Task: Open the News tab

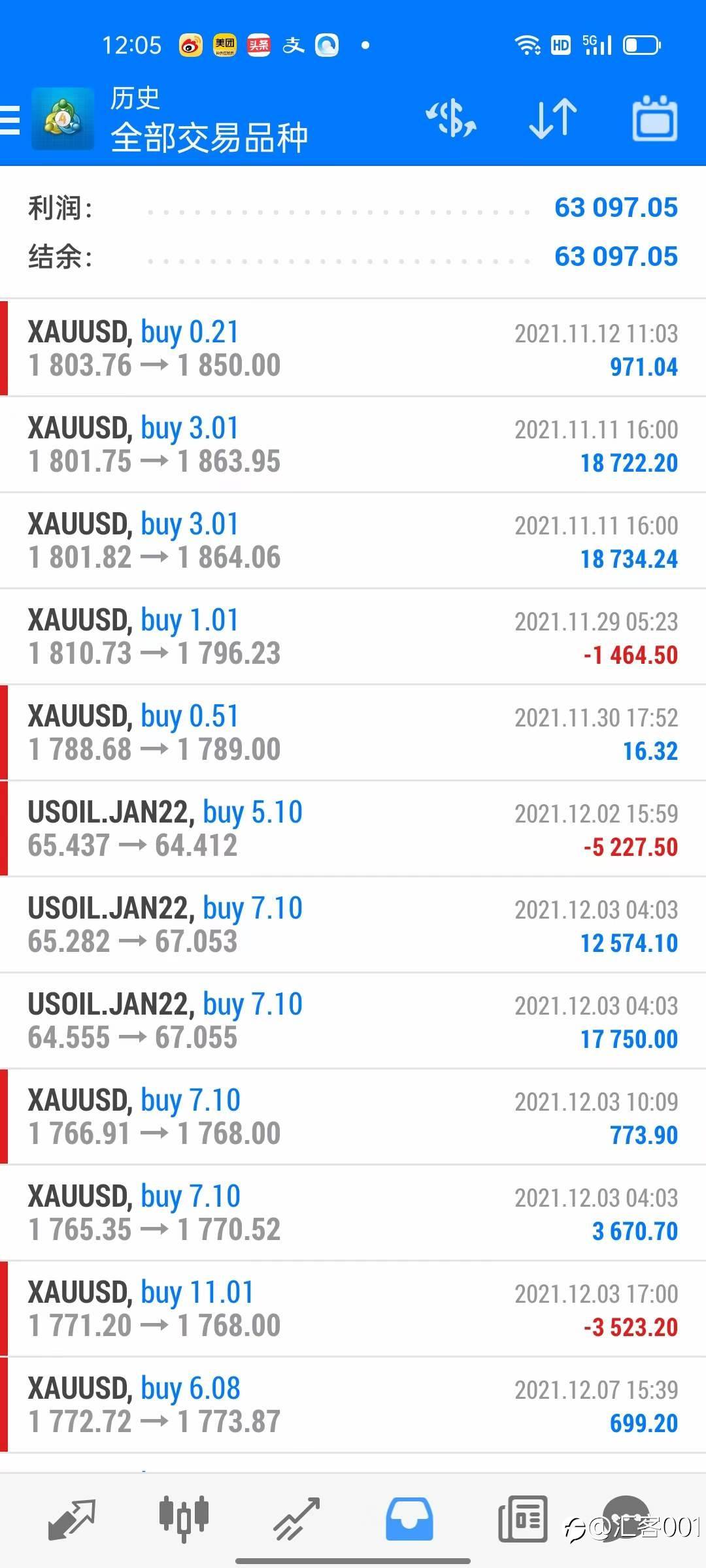Action: [522, 1519]
